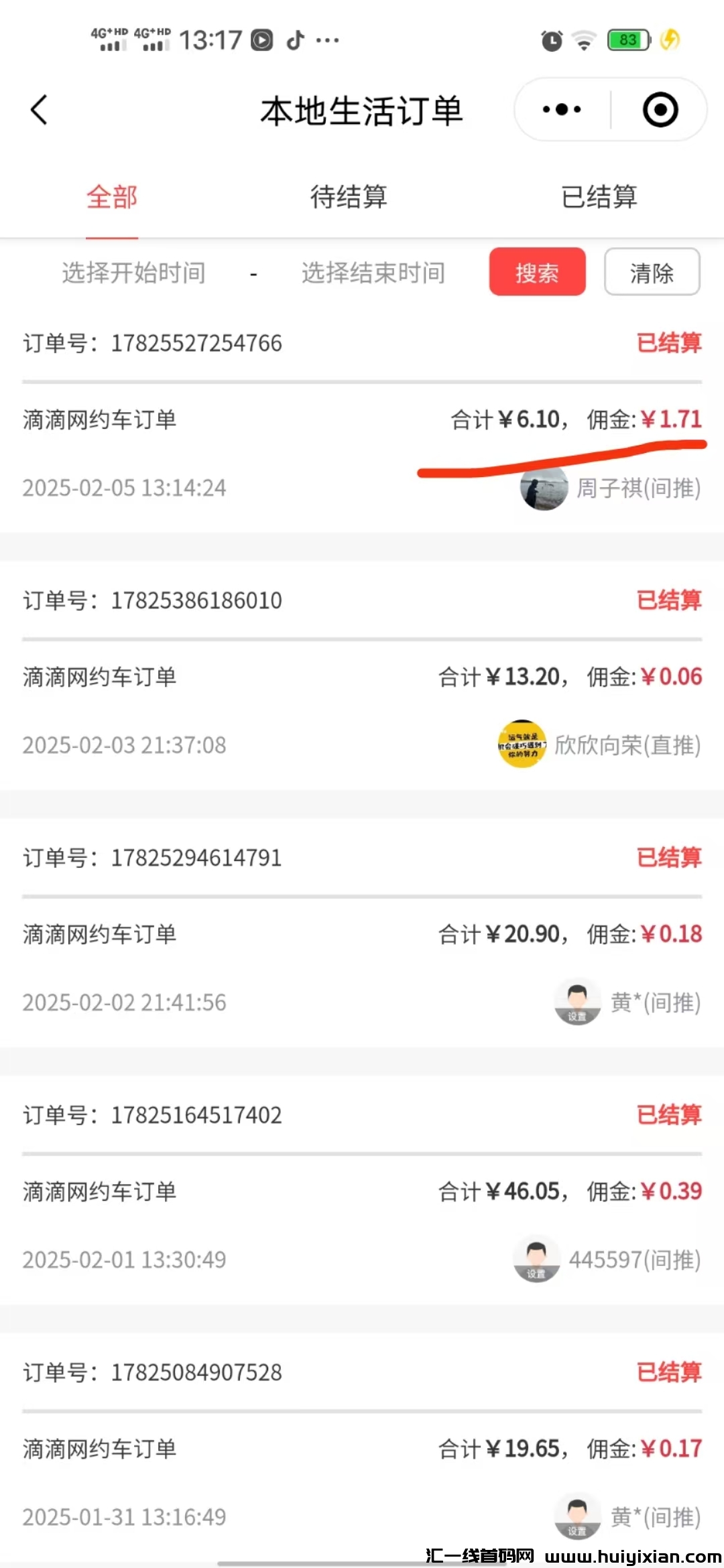
Task: Go back from the 本地生活订单 page
Action: [39, 110]
